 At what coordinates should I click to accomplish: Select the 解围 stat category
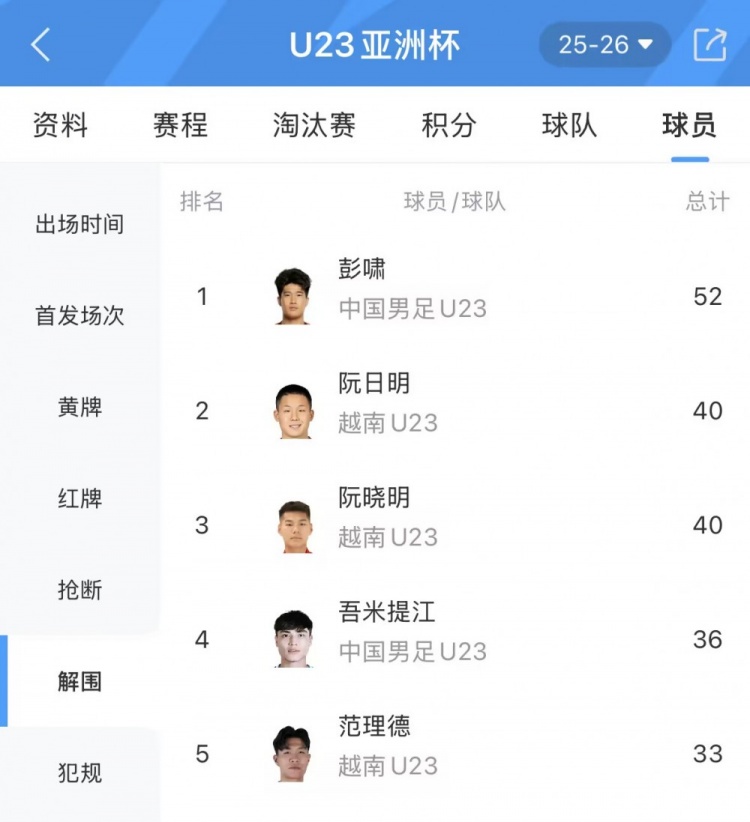pos(80,682)
